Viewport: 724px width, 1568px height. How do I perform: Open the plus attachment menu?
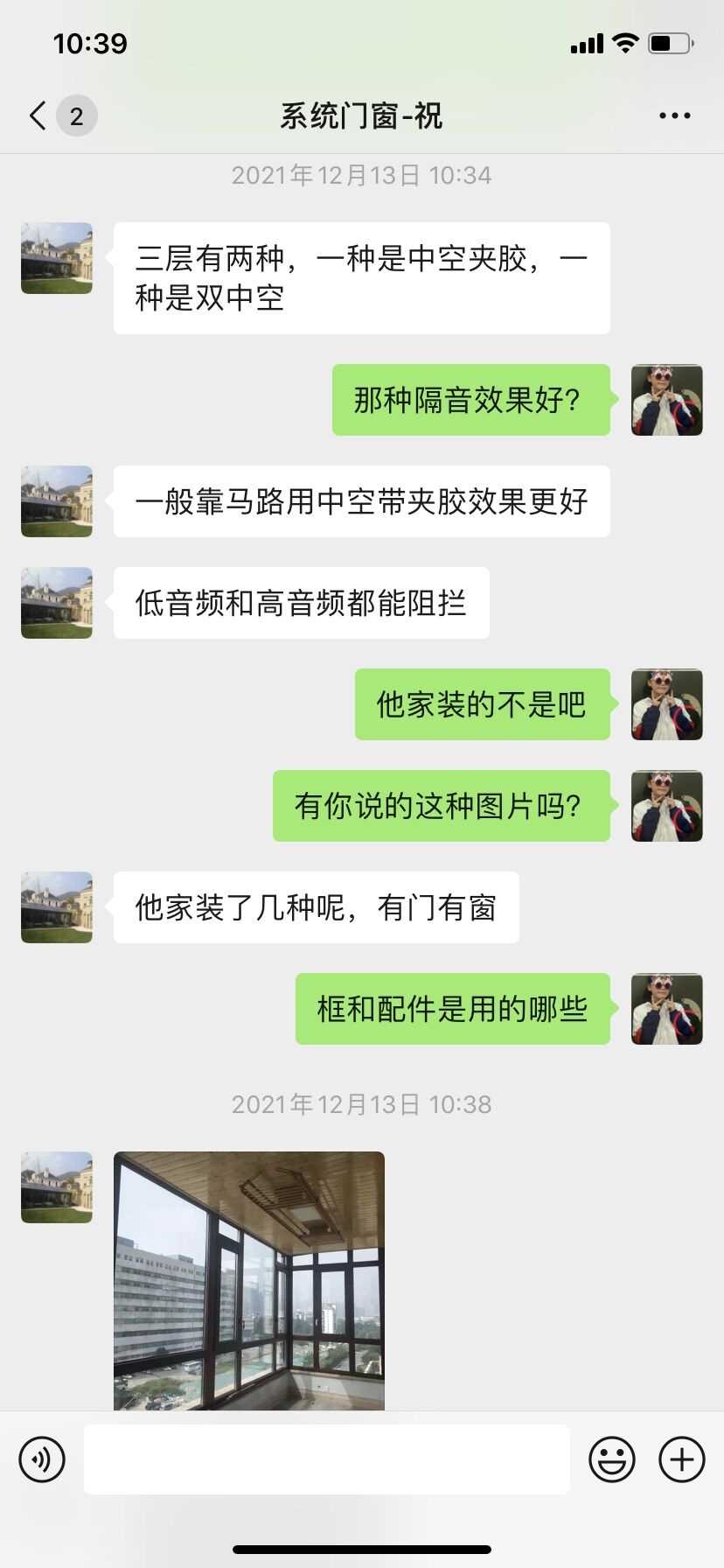pyautogui.click(x=681, y=1459)
